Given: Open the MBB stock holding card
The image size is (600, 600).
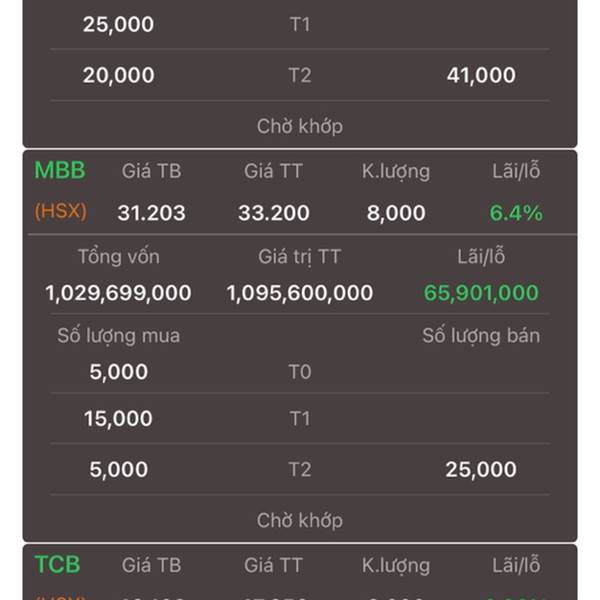Looking at the screenshot, I should pos(60,171).
